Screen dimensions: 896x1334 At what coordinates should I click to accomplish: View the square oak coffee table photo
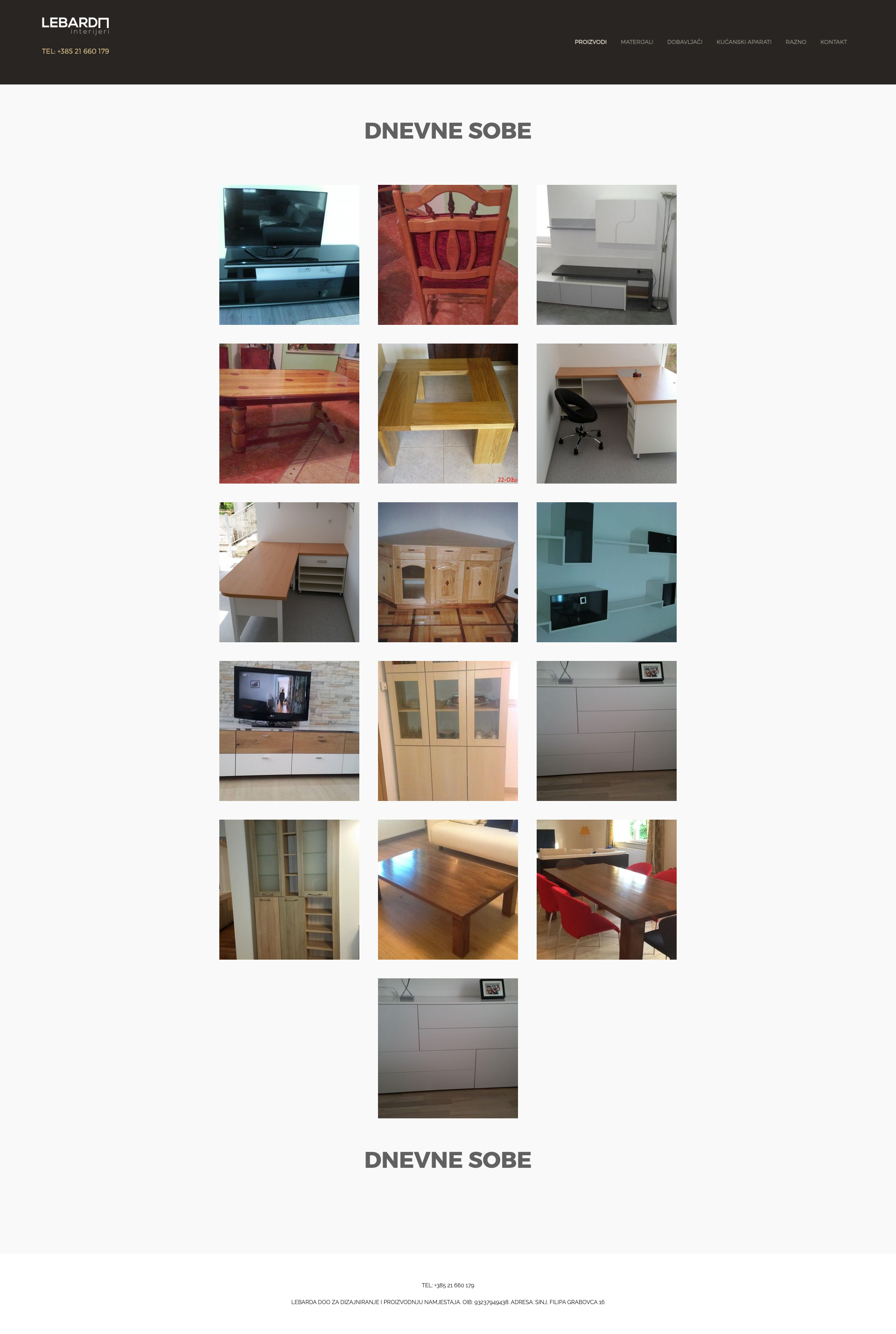pyautogui.click(x=448, y=413)
